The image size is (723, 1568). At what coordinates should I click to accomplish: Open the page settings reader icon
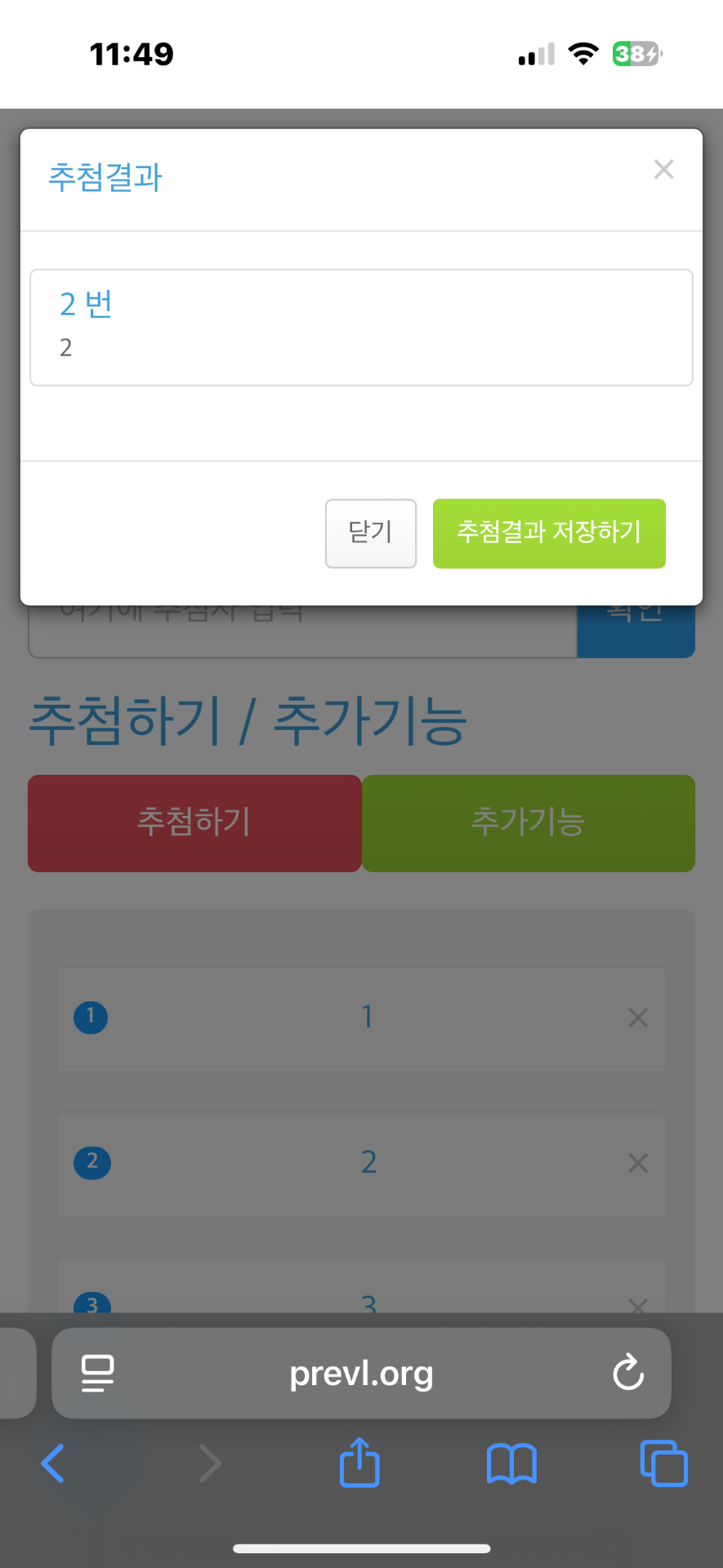coord(98,1373)
